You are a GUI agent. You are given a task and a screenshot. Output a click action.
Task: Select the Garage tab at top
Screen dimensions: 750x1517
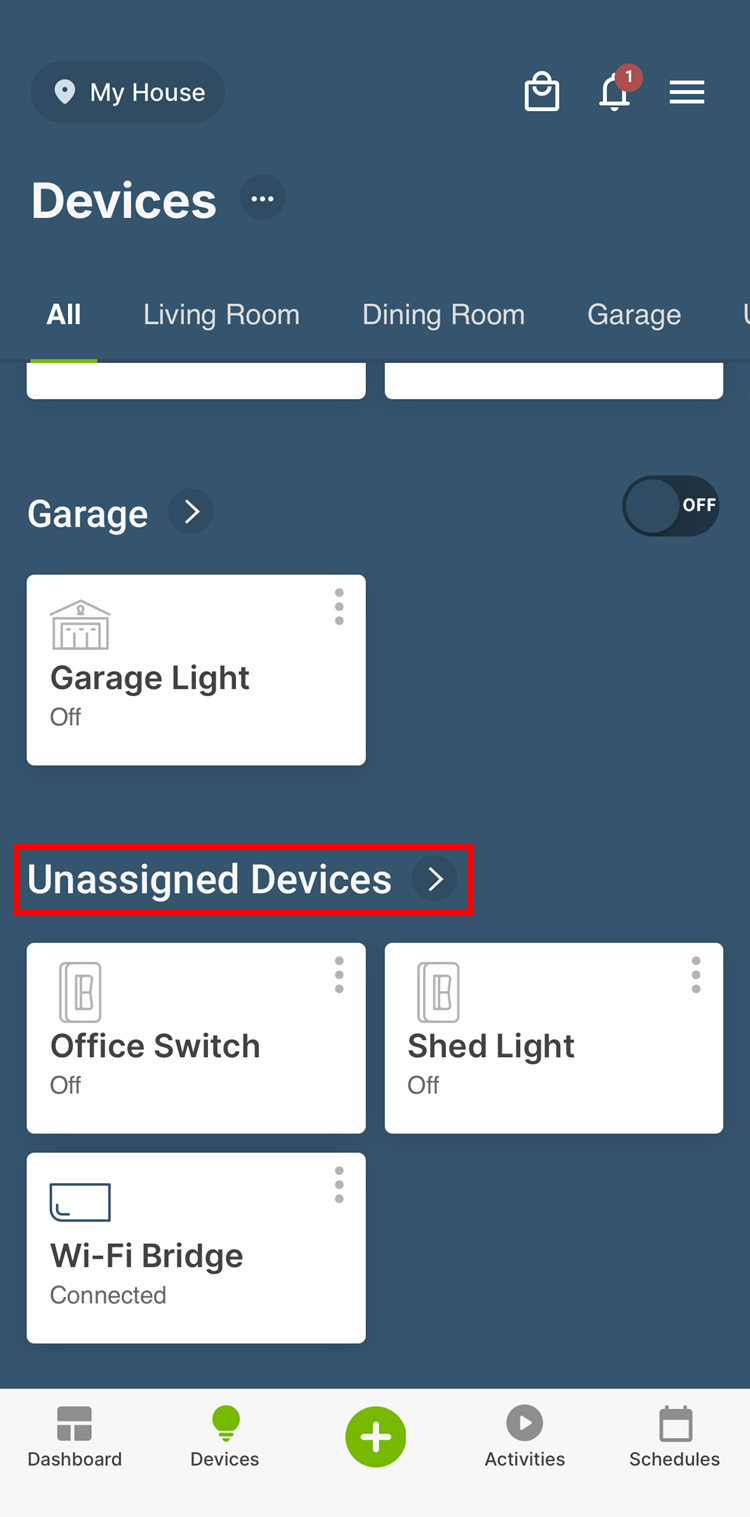coord(634,315)
